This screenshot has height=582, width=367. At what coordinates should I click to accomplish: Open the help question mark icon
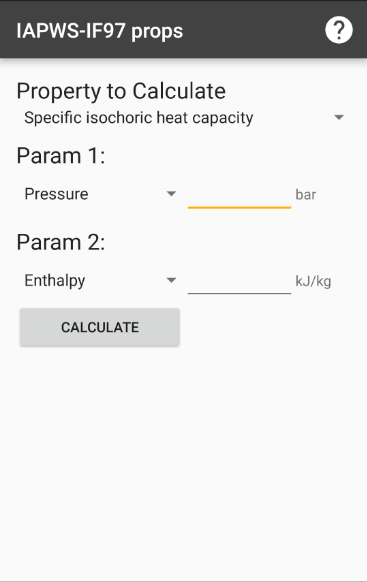[x=339, y=30]
